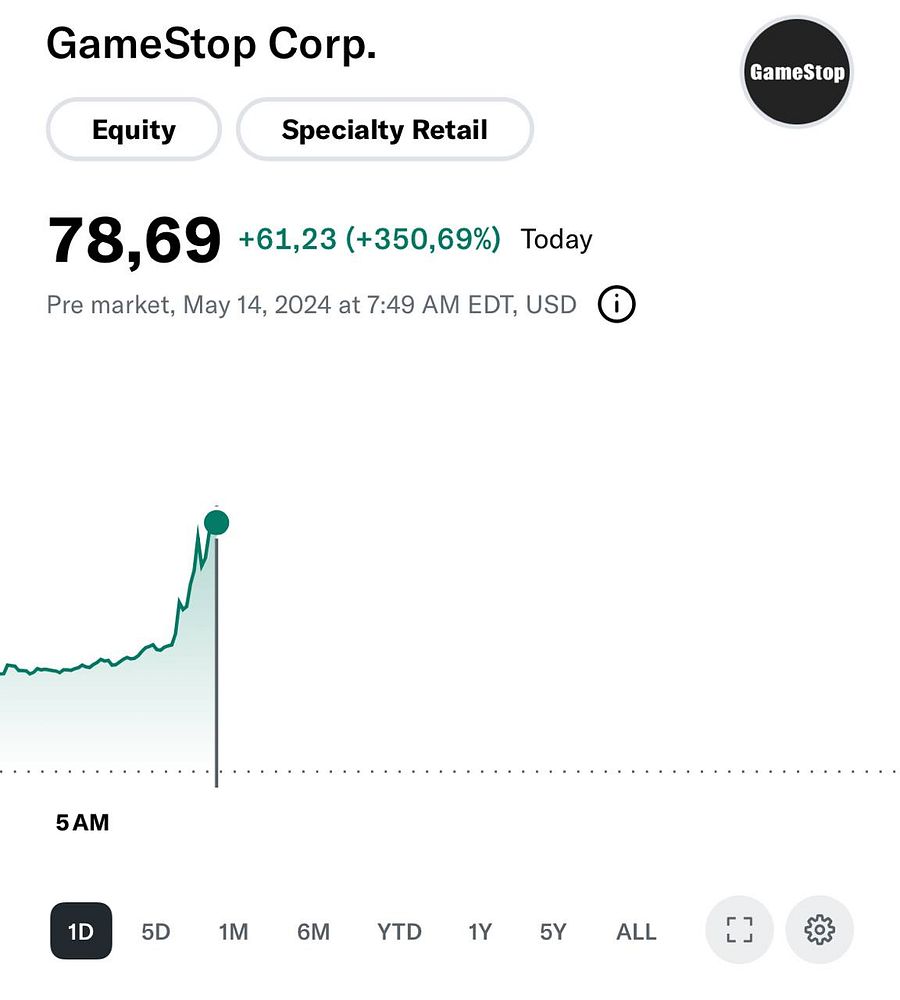Expand the chart to fullscreen

[739, 930]
